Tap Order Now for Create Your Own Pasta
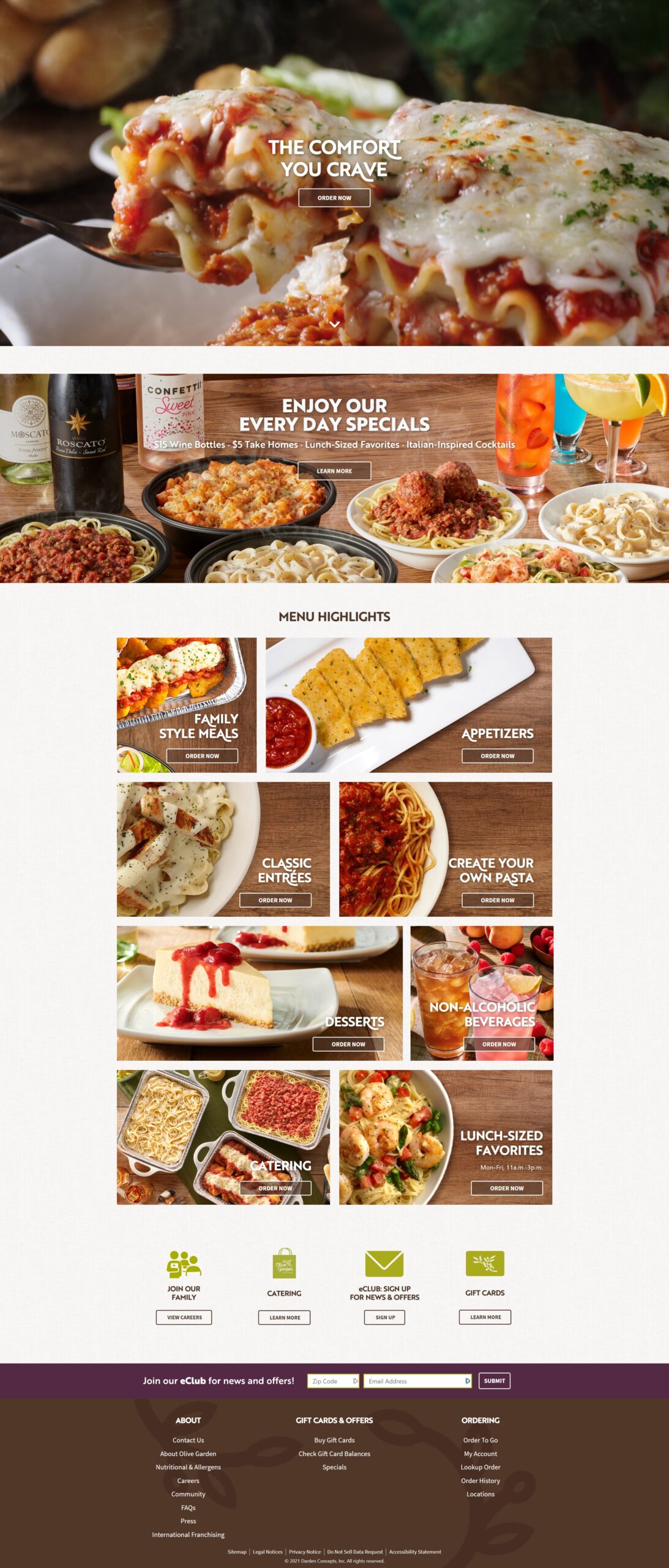The image size is (669, 1568). tap(497, 900)
